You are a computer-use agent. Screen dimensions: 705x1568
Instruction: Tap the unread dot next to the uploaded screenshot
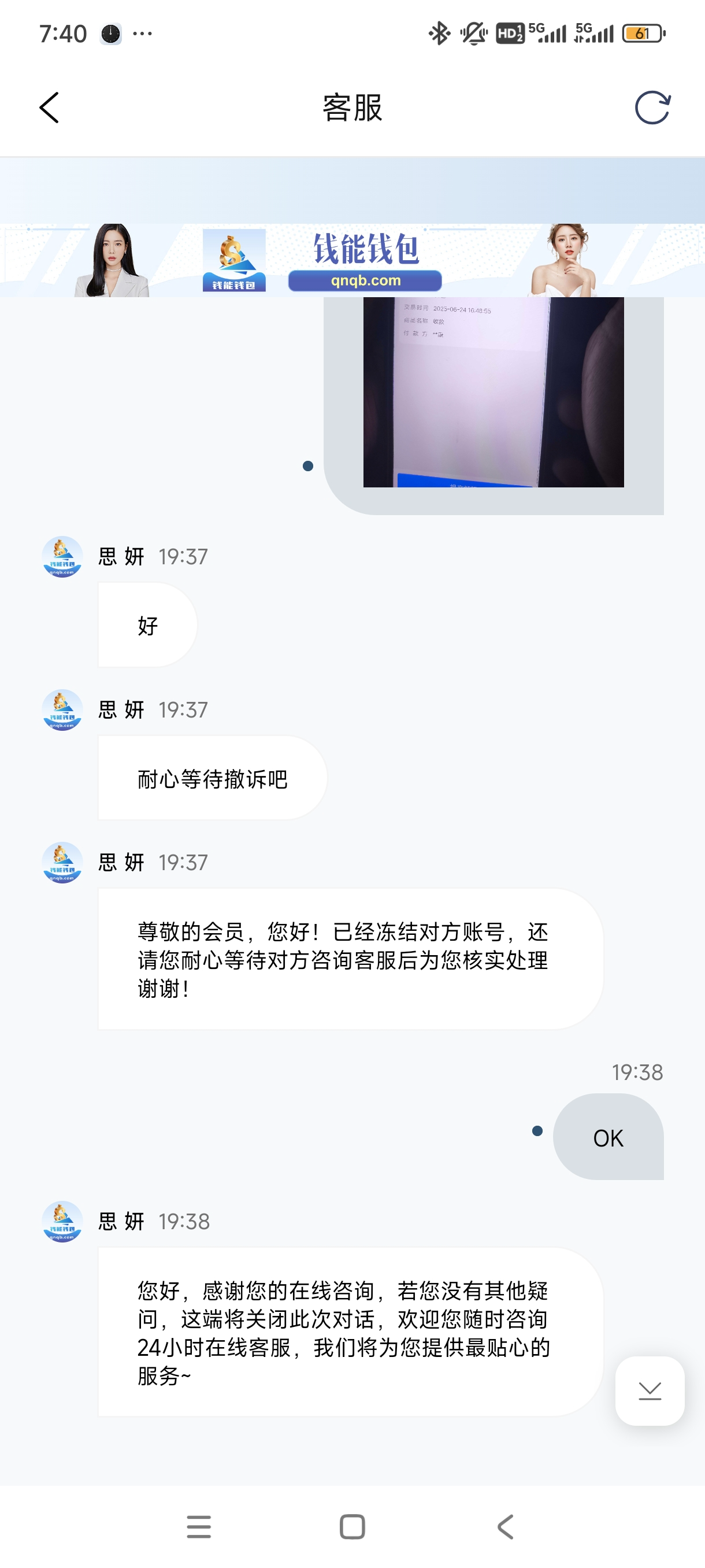(308, 465)
